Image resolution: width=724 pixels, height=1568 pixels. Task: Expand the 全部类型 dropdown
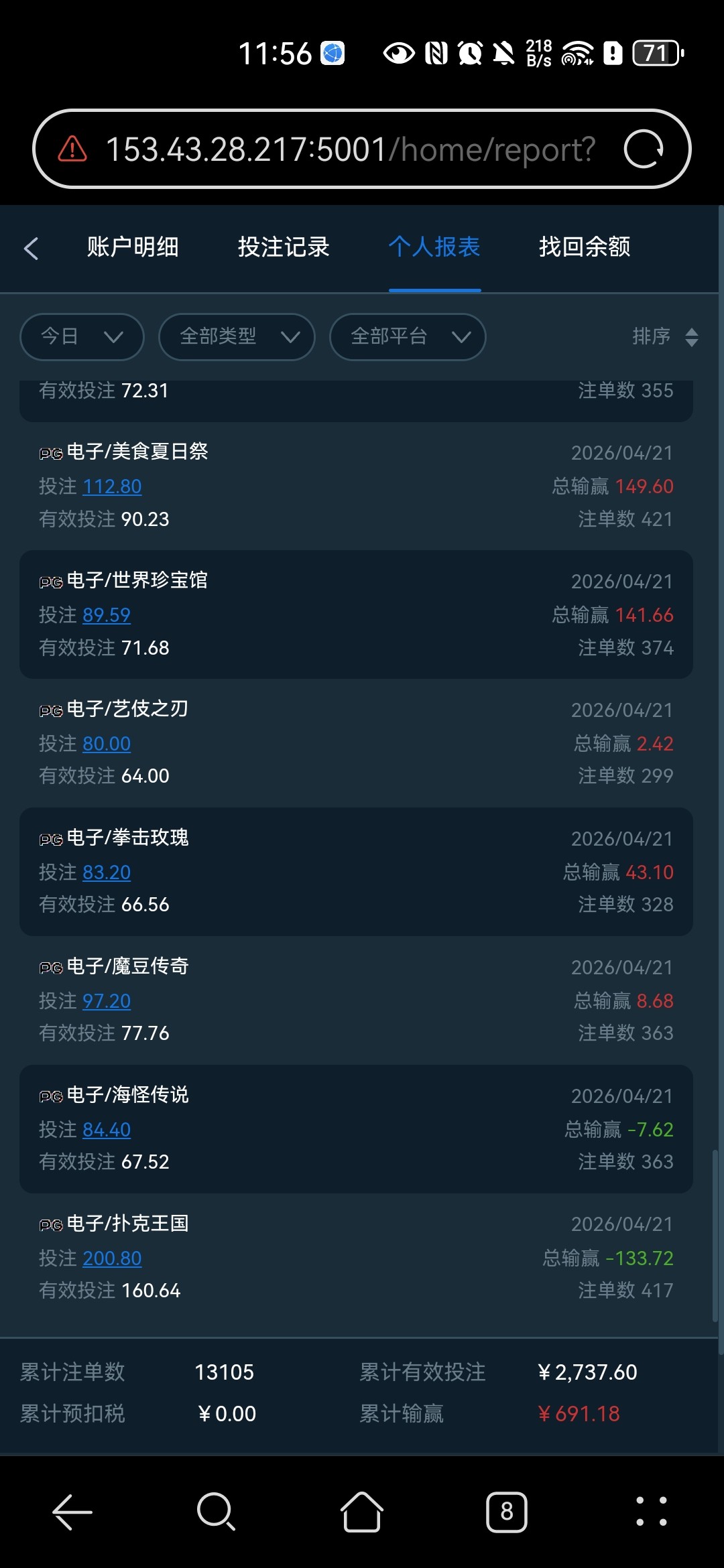click(237, 336)
